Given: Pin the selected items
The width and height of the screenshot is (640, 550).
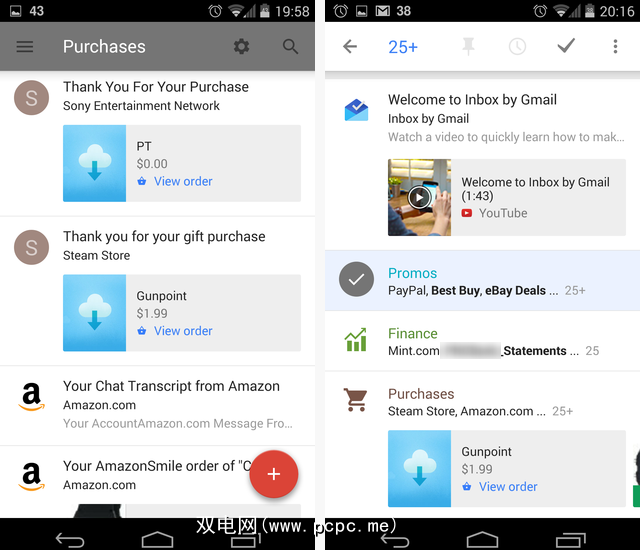Looking at the screenshot, I should point(468,47).
